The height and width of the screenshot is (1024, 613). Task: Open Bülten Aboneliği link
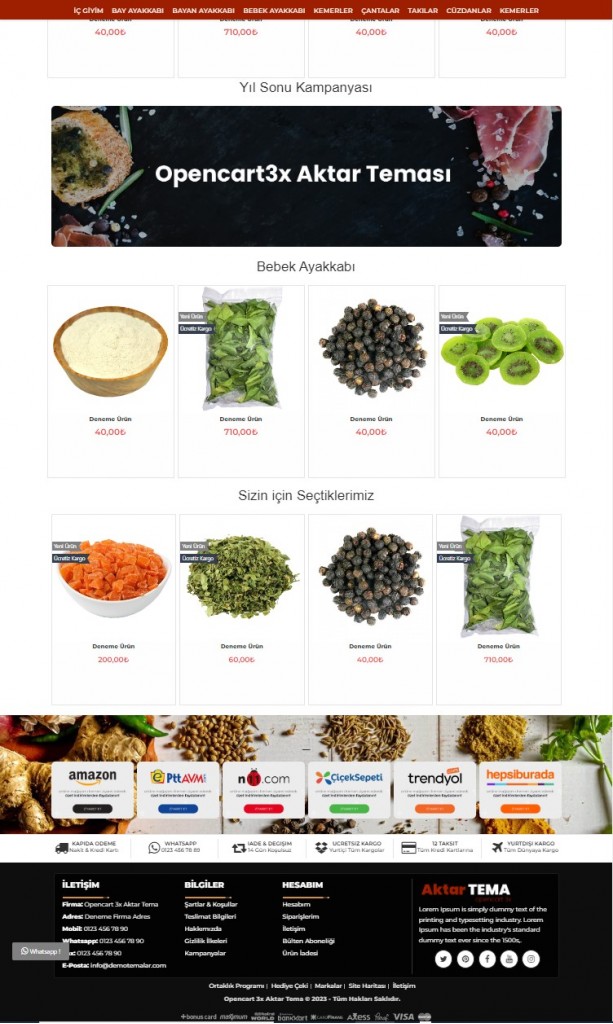[x=308, y=941]
